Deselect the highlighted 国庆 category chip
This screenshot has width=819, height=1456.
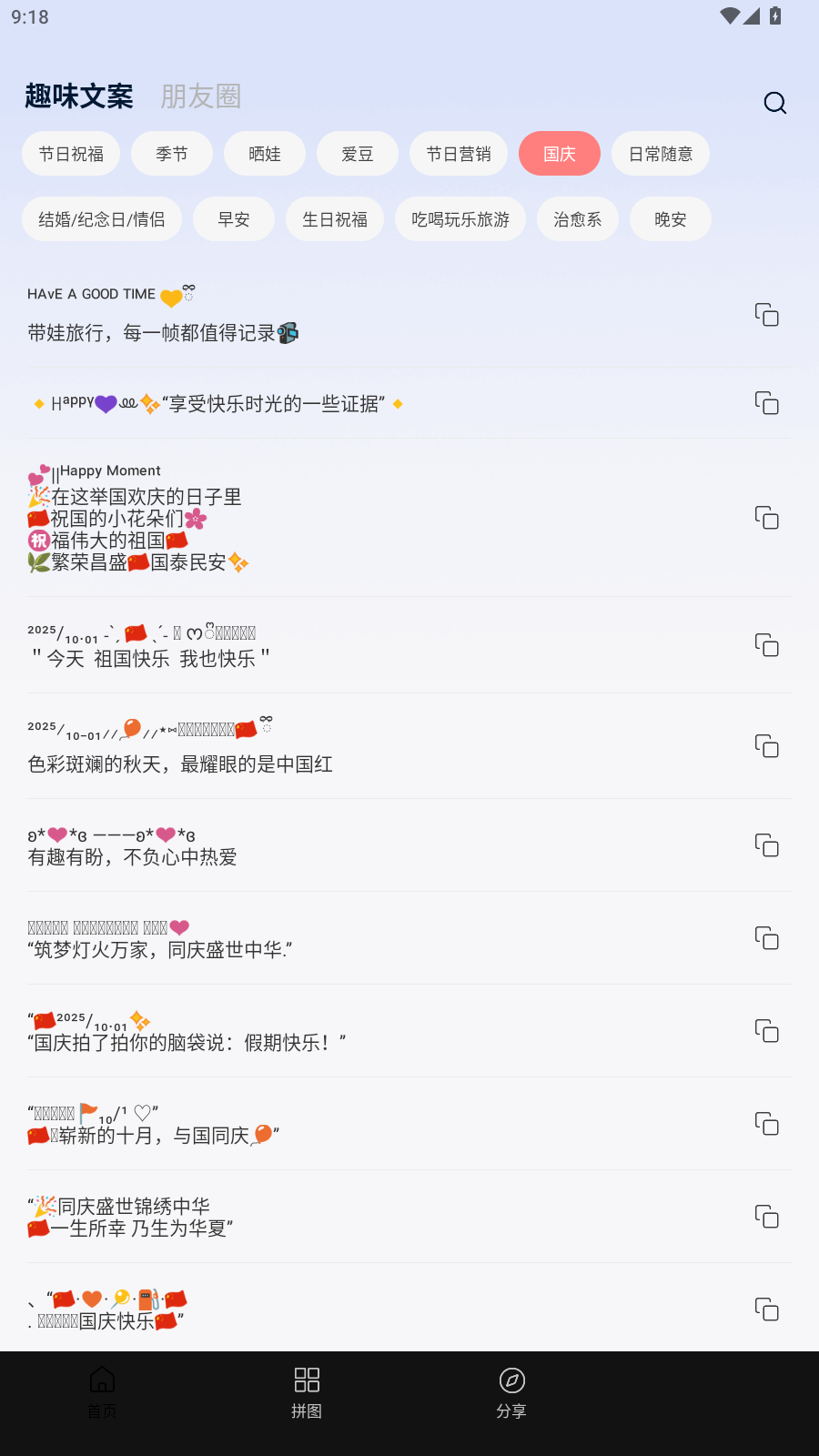pyautogui.click(x=559, y=153)
